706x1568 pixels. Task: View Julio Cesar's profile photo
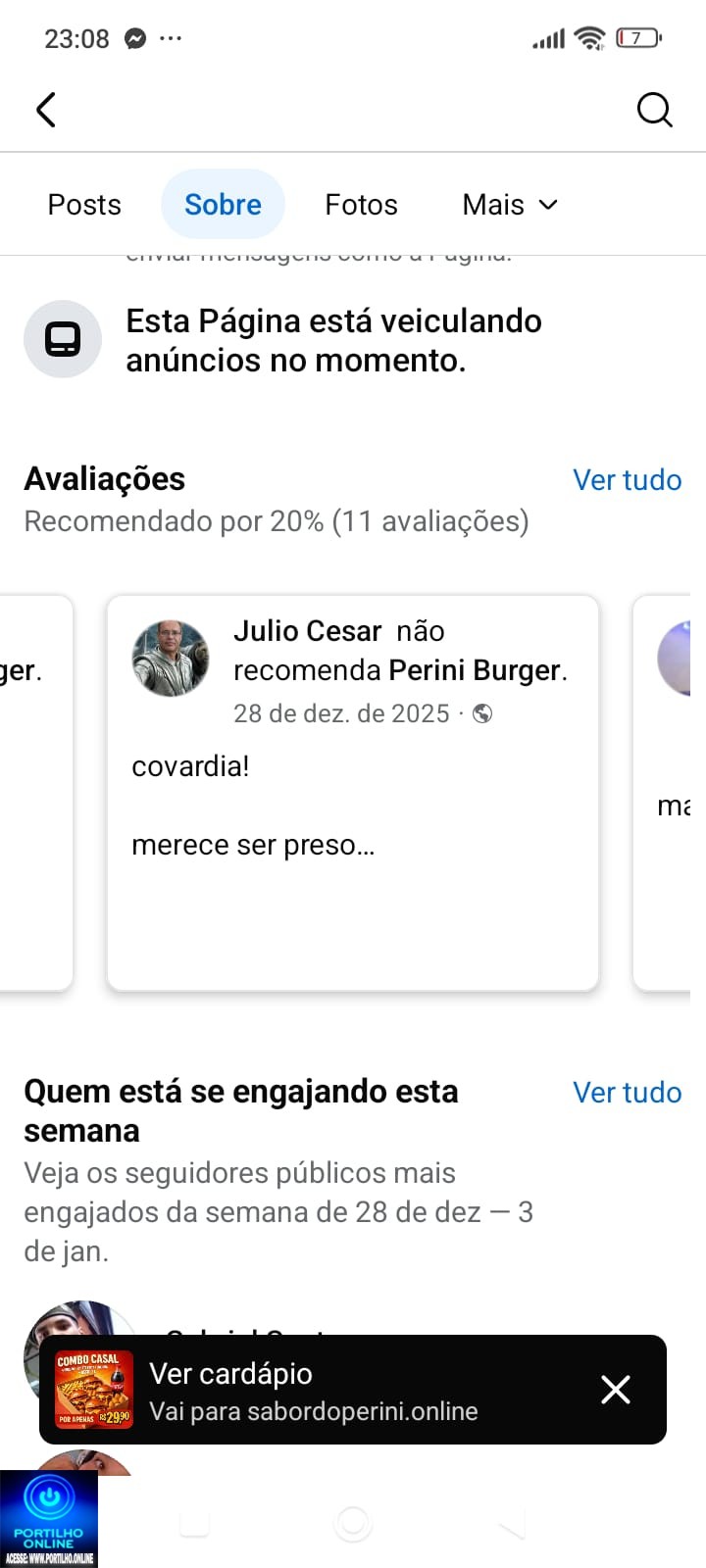tap(171, 659)
